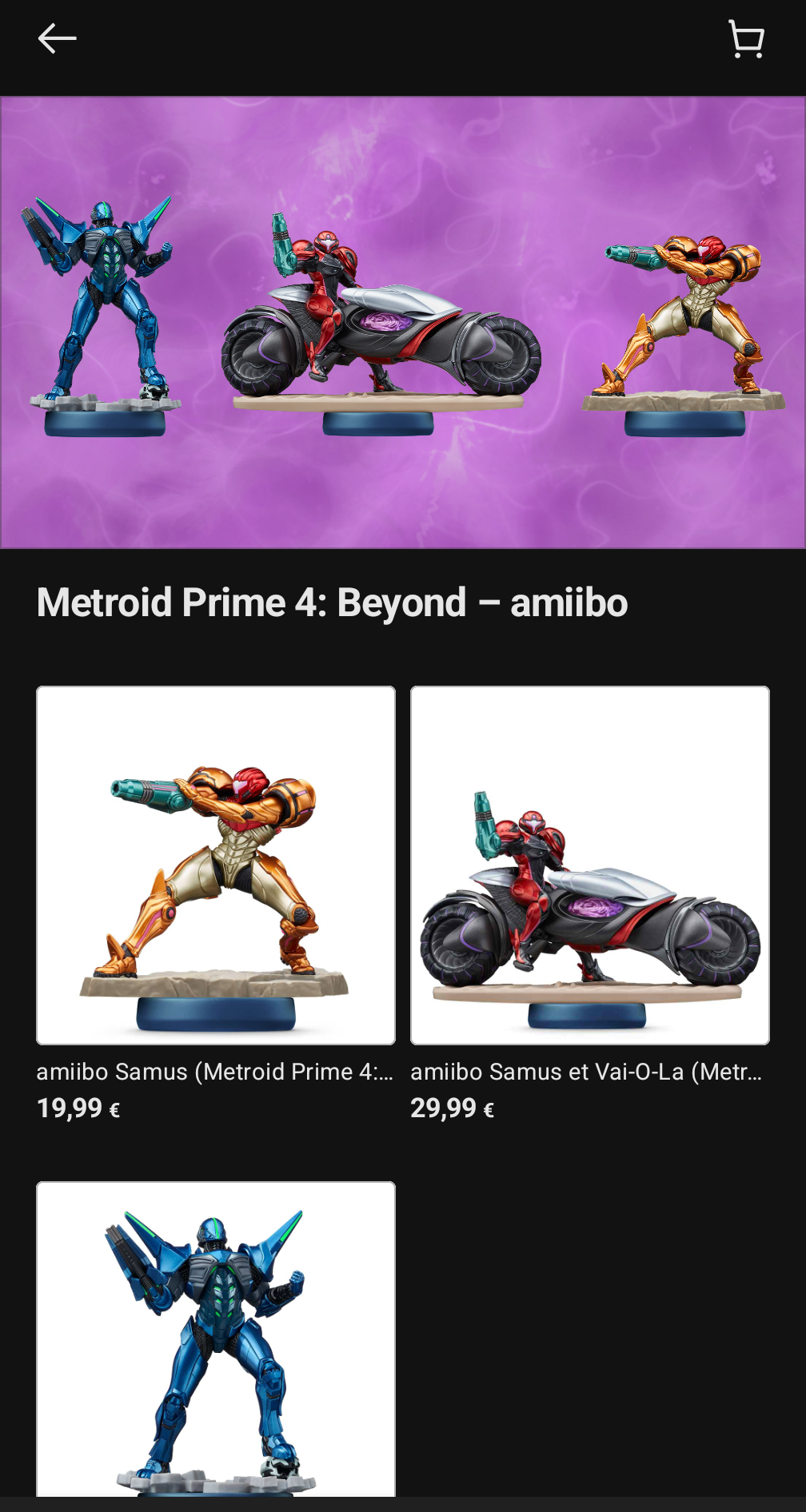
Task: Open the shopping cart
Action: tap(746, 40)
